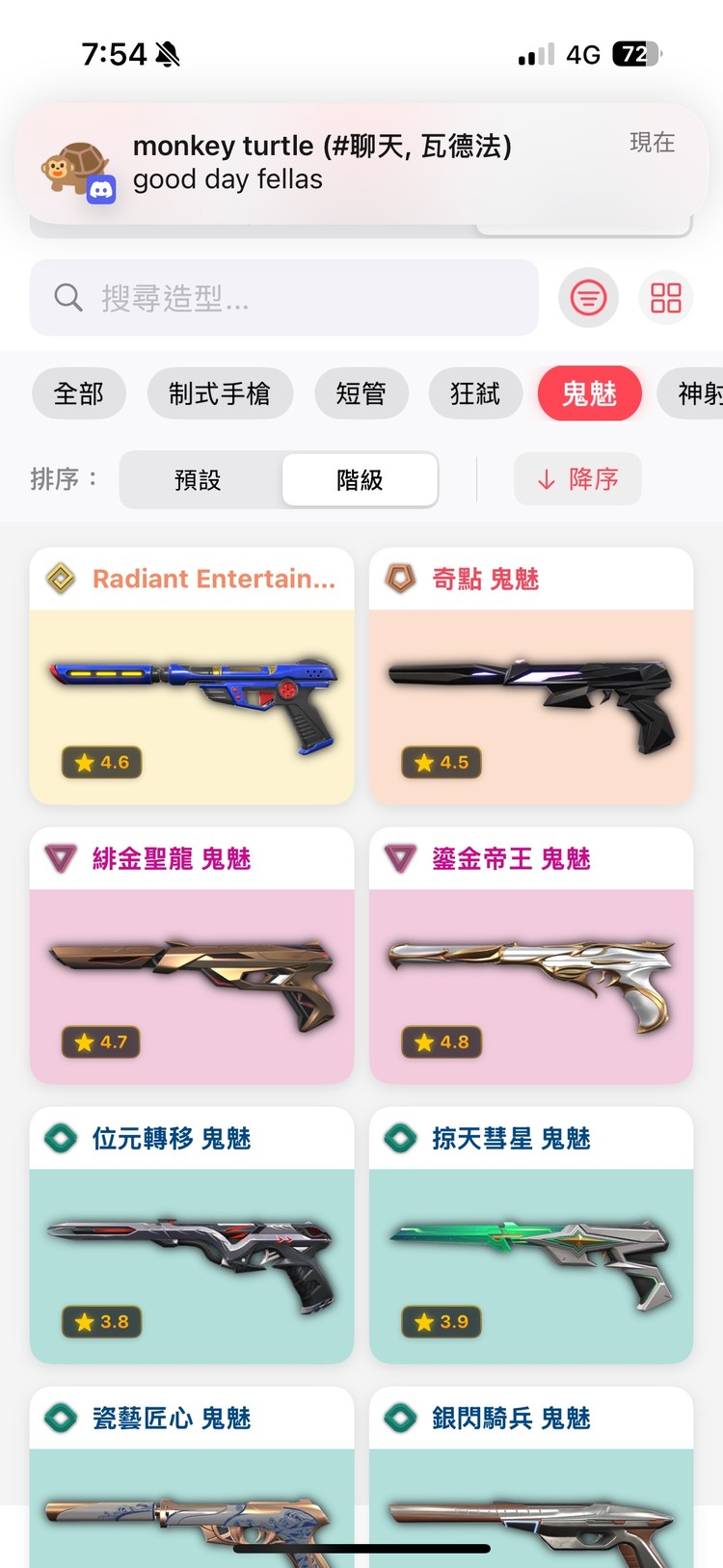Click the 4.7 star rating badge

pos(101,1041)
